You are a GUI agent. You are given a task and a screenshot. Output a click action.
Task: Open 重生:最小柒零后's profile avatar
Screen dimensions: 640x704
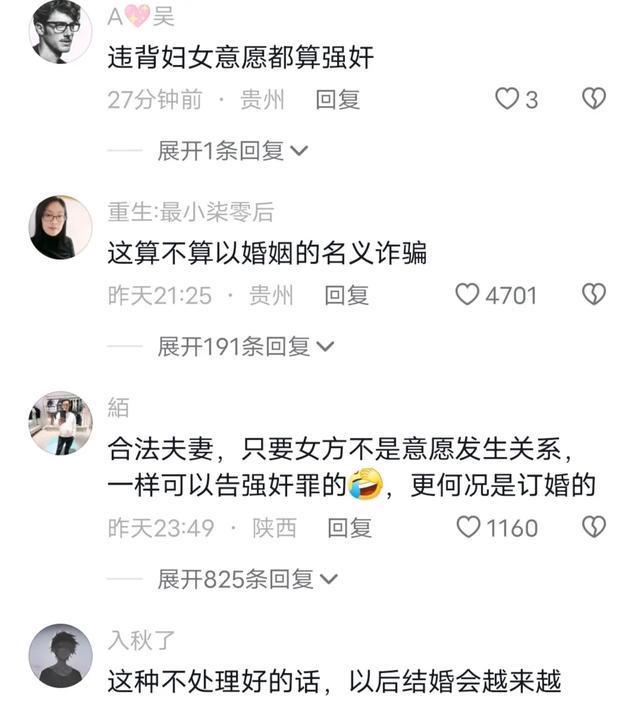tap(60, 227)
